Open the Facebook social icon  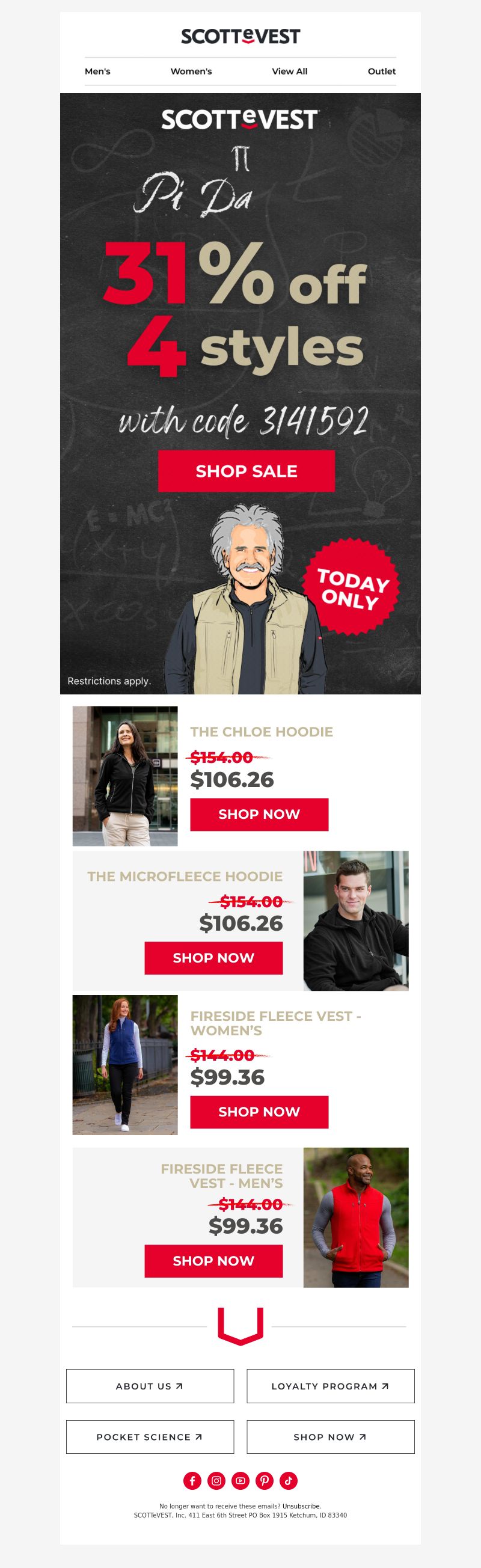pos(192,1480)
